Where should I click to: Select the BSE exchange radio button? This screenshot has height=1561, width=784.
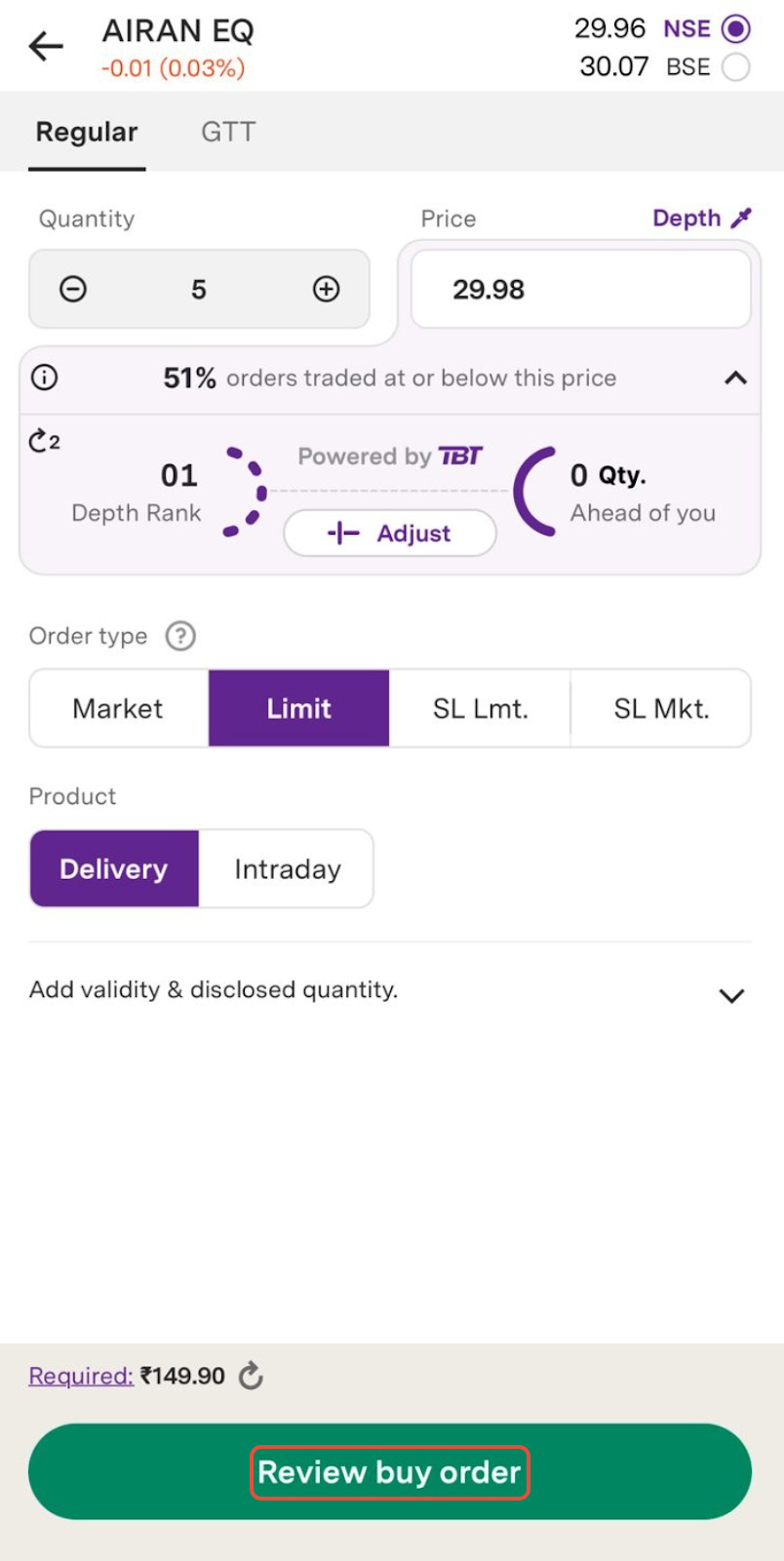pos(735,67)
